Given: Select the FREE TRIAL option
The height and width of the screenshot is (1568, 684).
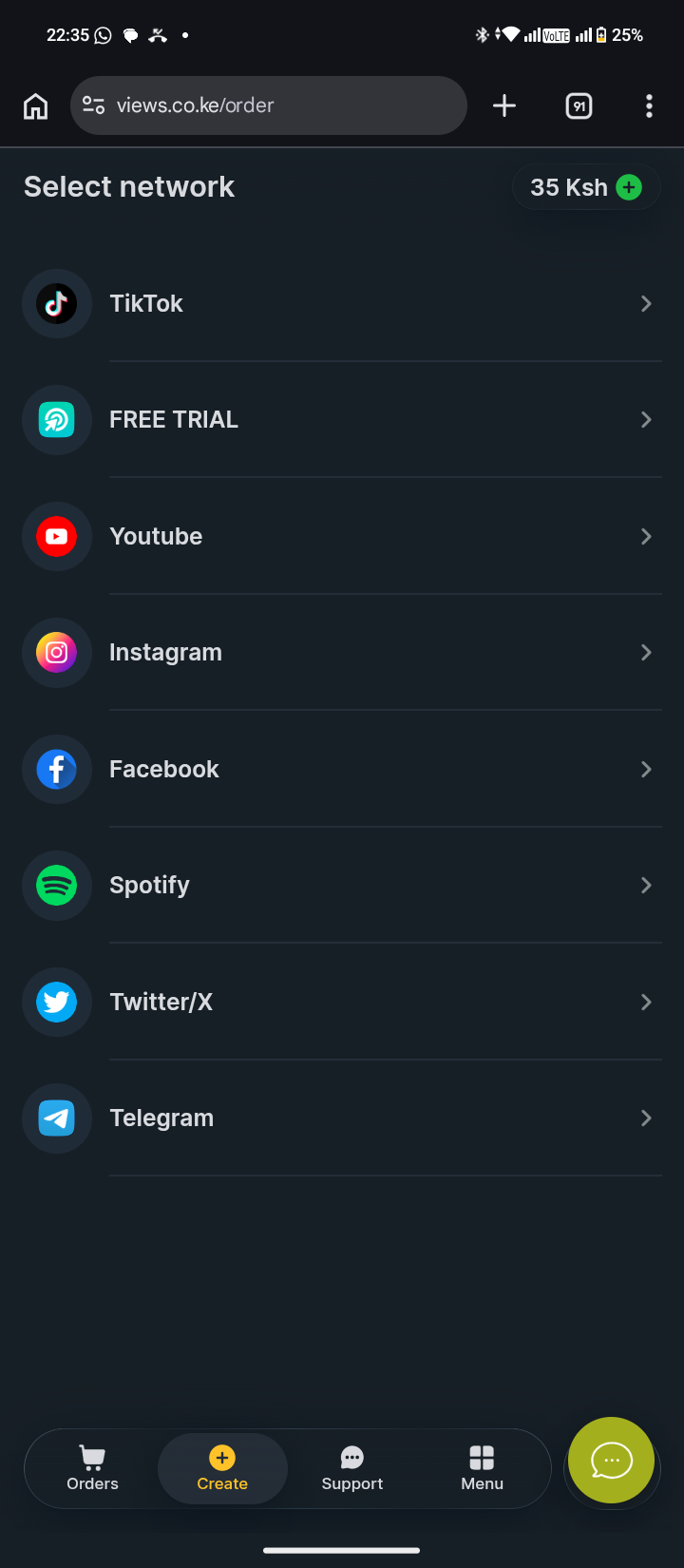Looking at the screenshot, I should pyautogui.click(x=342, y=420).
